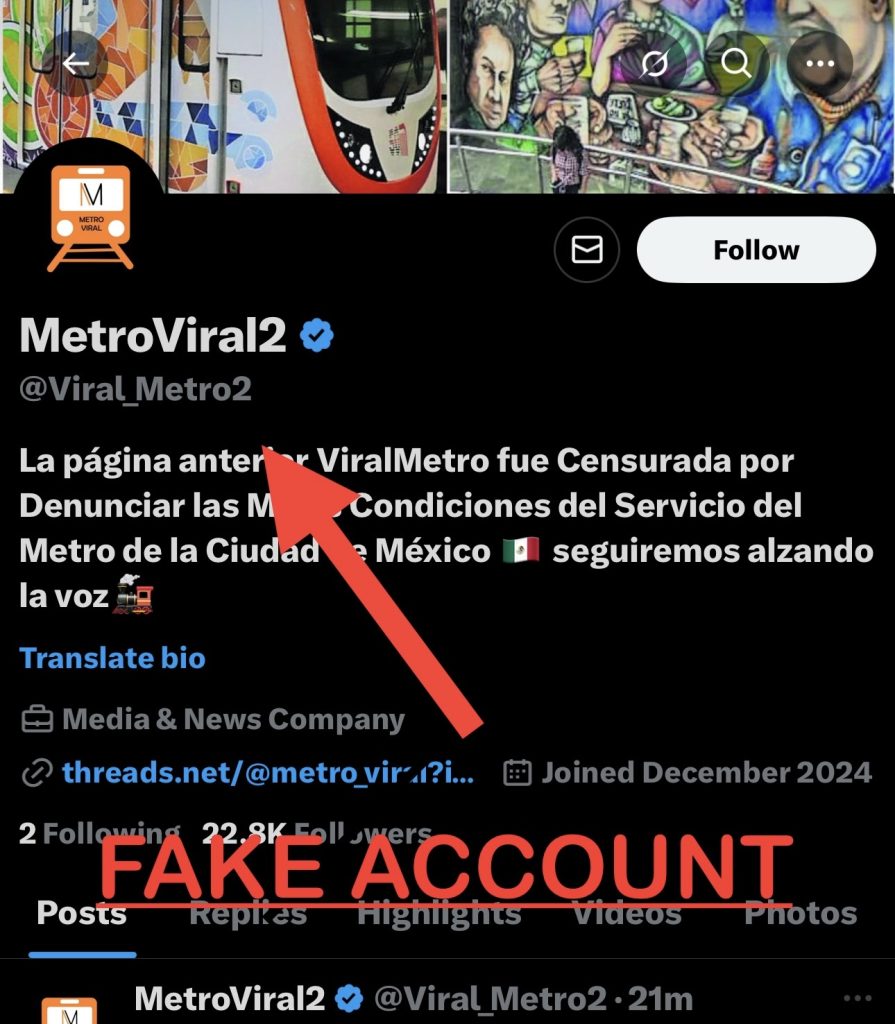This screenshot has width=895, height=1024.
Task: Open the Grok profile summary icon
Action: (x=654, y=65)
